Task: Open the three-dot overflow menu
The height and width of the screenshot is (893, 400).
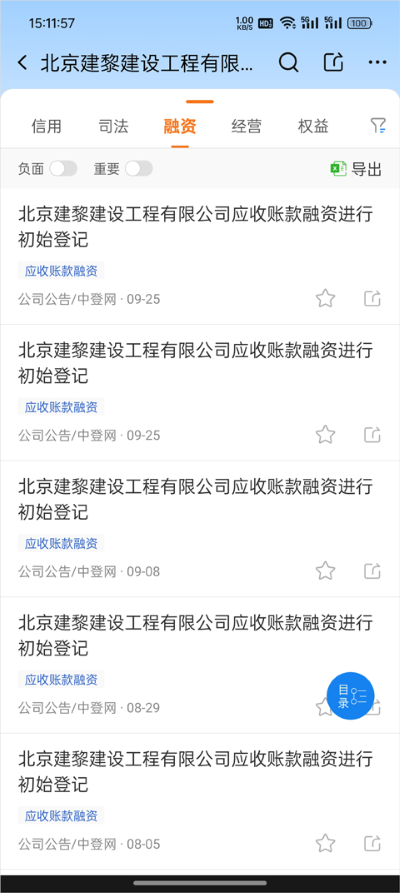Action: pos(377,63)
